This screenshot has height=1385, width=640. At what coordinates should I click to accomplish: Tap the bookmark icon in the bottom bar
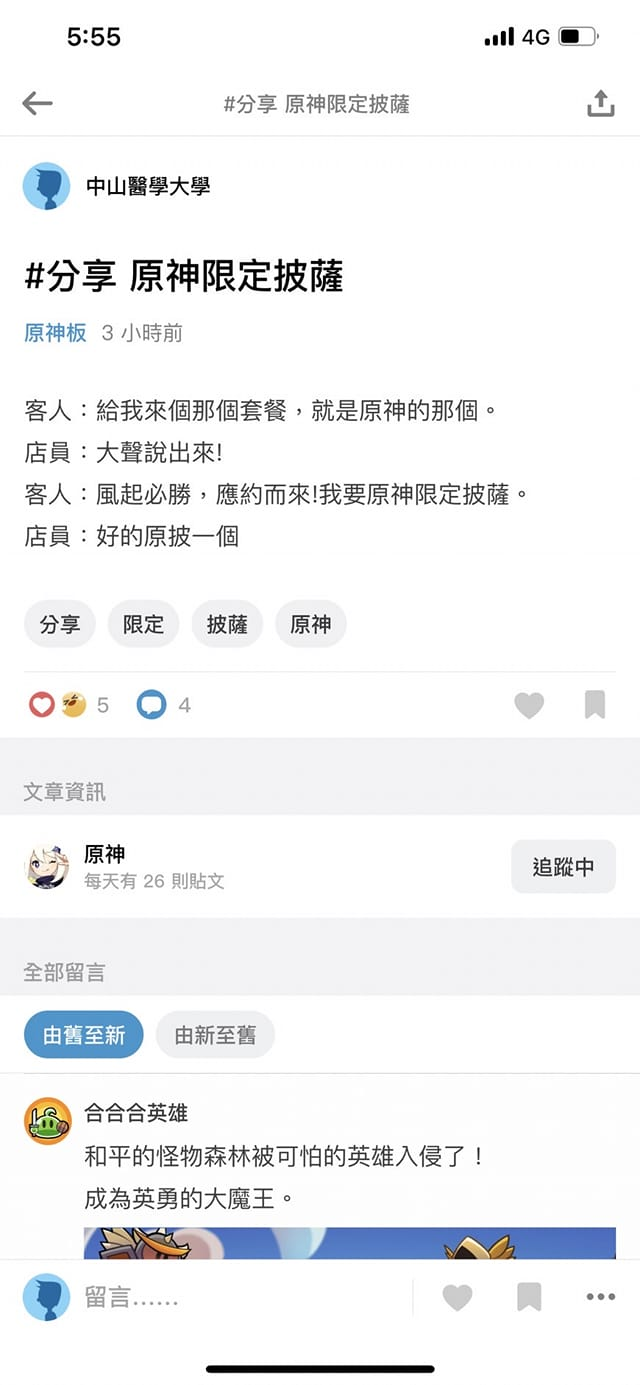[x=529, y=1298]
